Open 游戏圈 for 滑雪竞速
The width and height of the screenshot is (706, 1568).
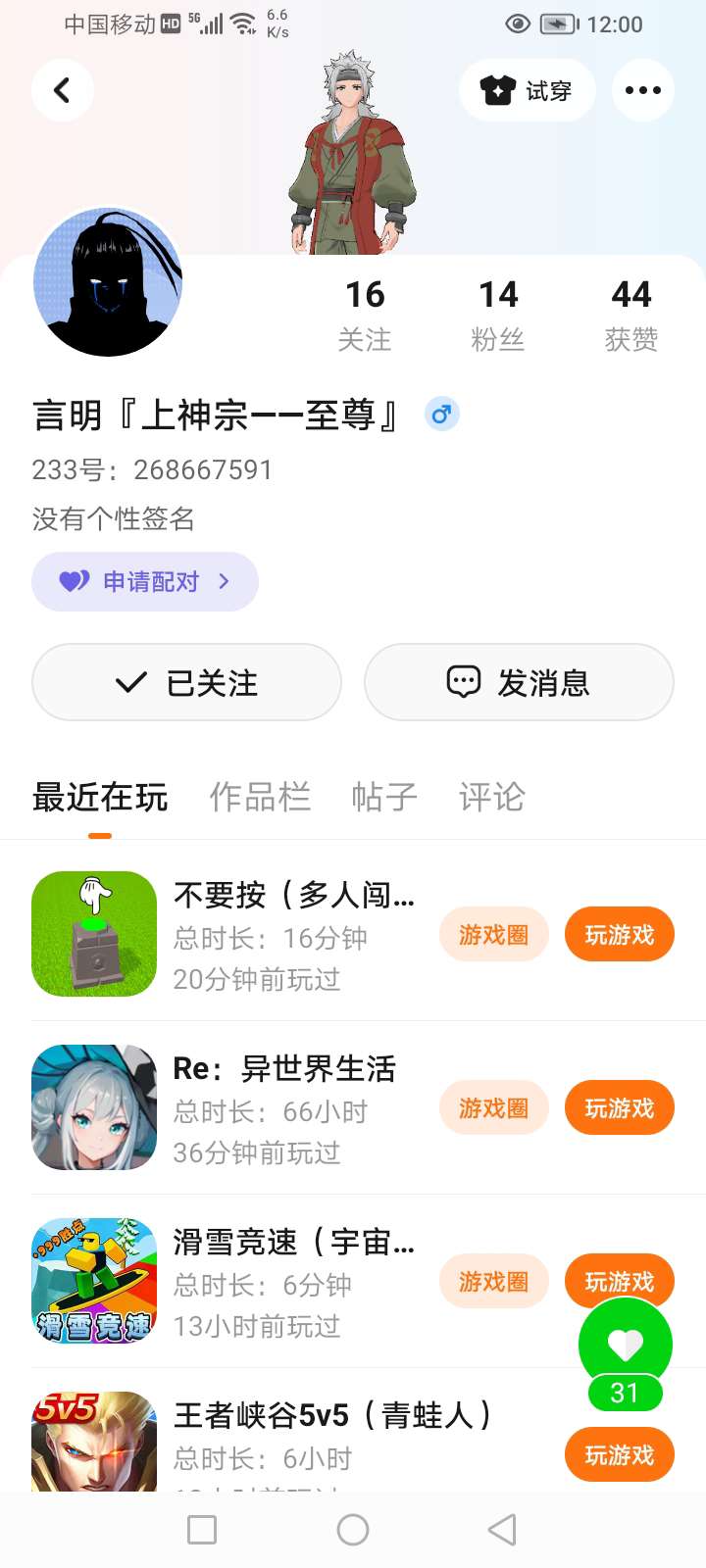click(493, 1282)
